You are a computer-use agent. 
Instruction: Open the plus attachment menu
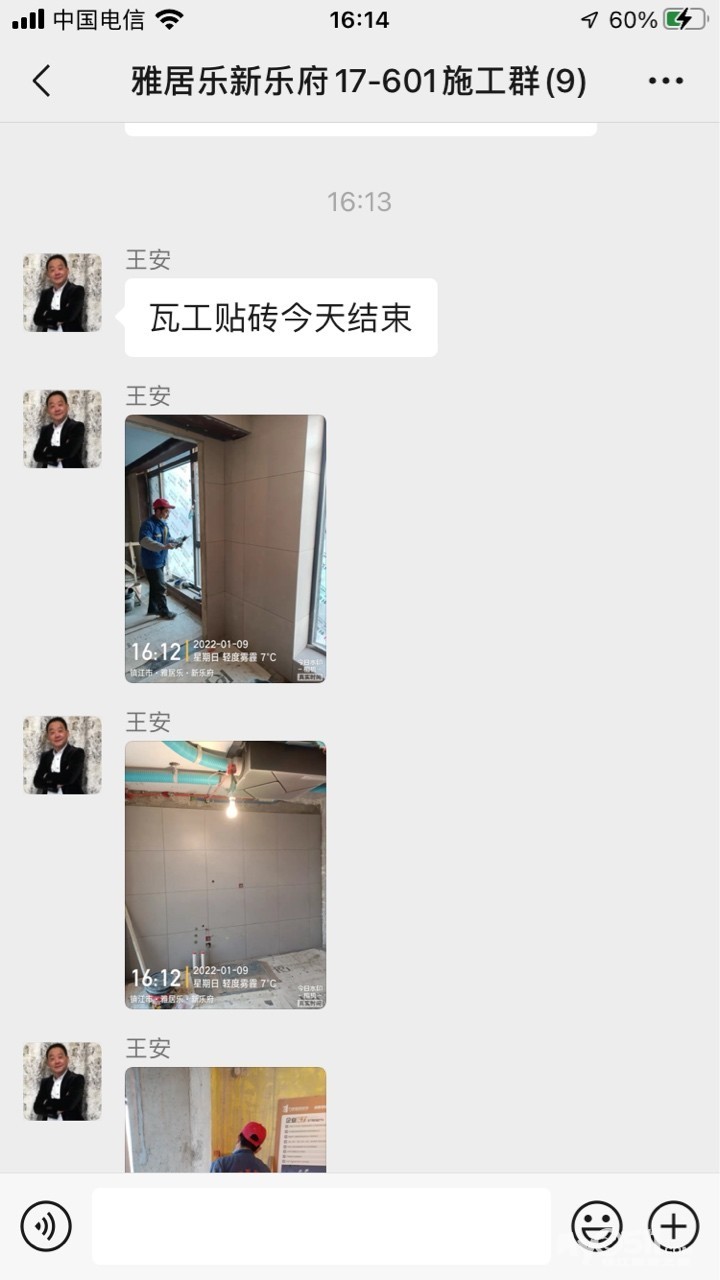tap(674, 1226)
